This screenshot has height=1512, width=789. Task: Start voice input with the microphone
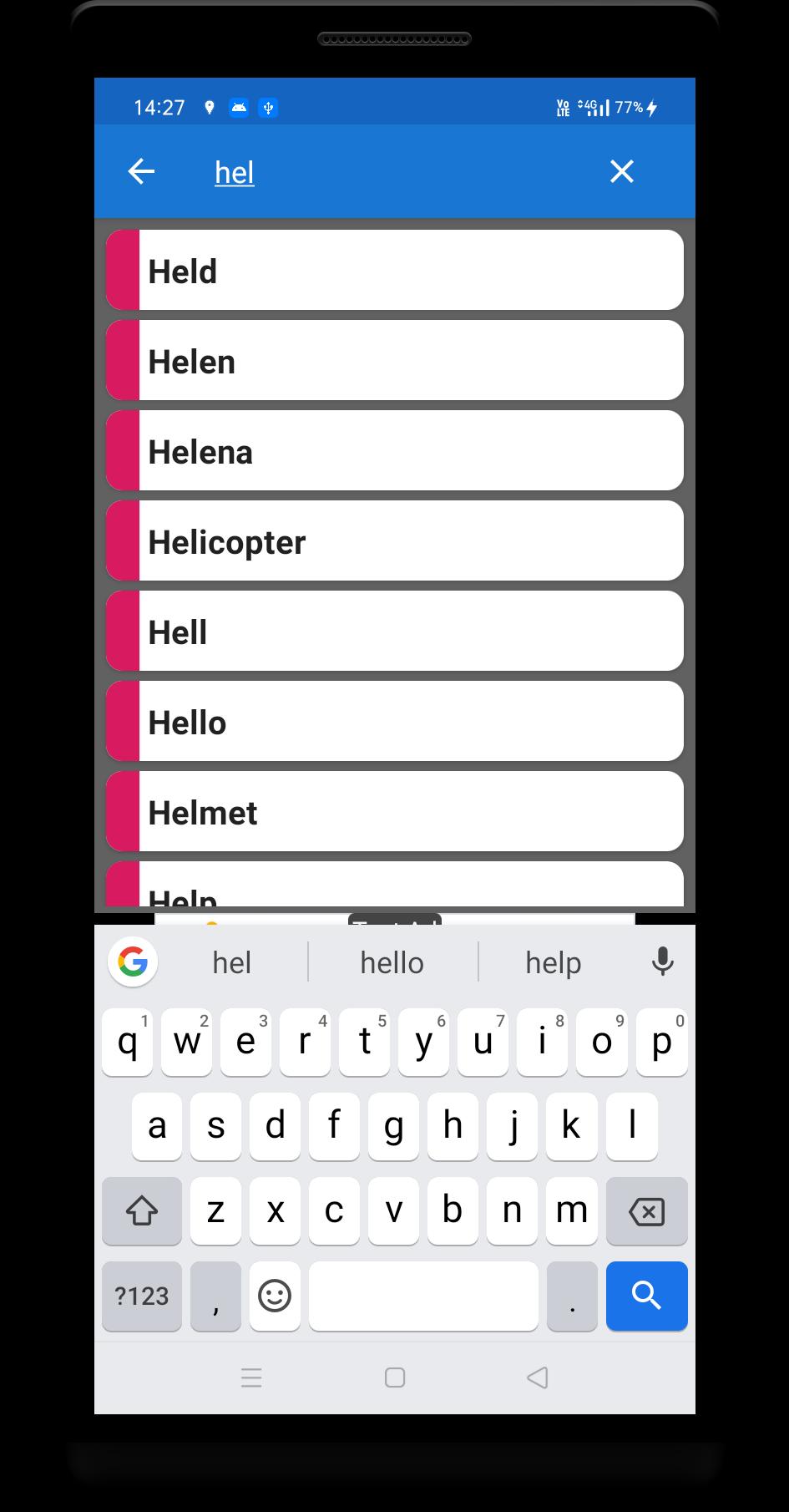click(663, 961)
